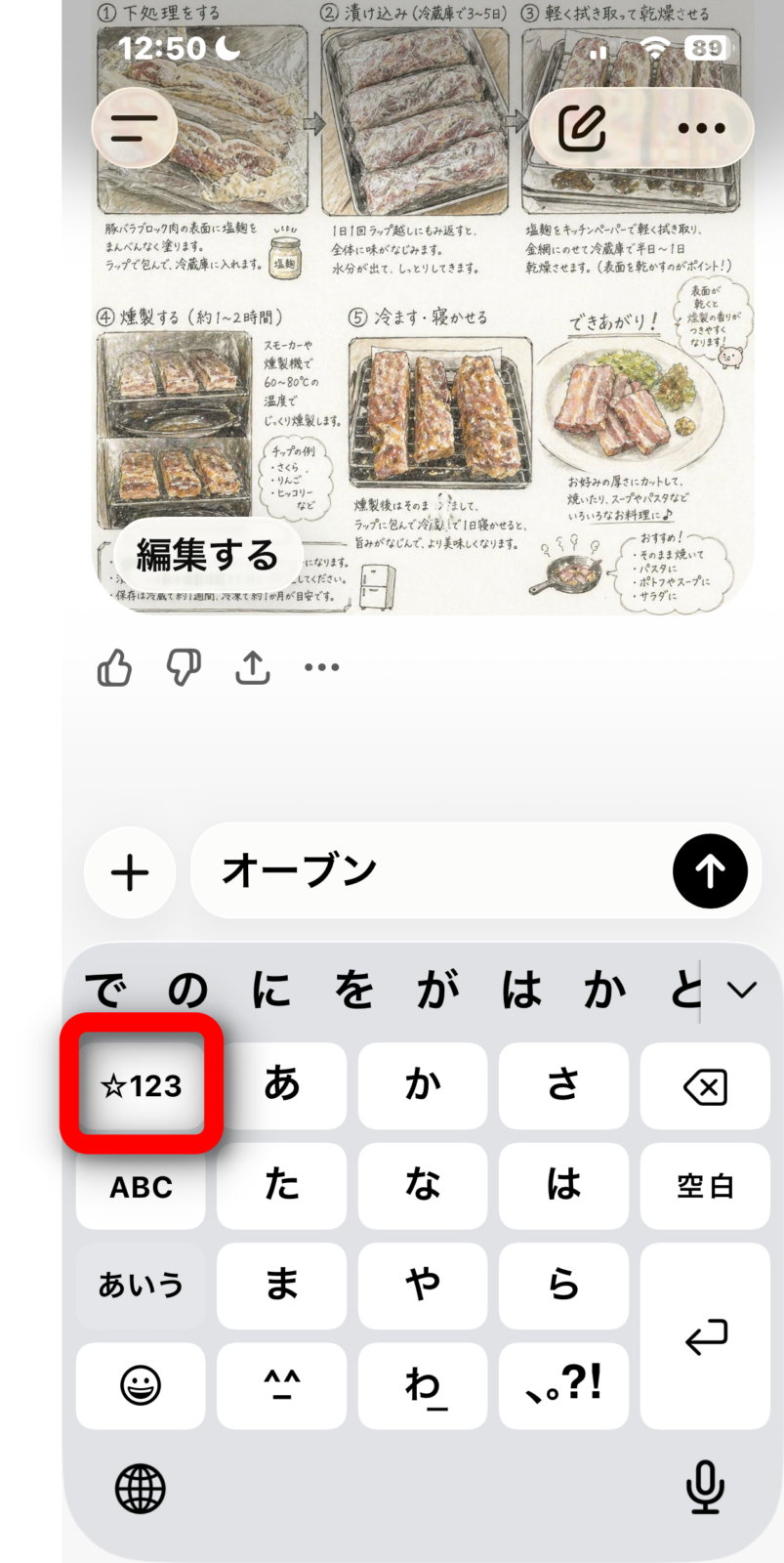Start a new chat with compose icon
The image size is (784, 1563).
[x=582, y=128]
